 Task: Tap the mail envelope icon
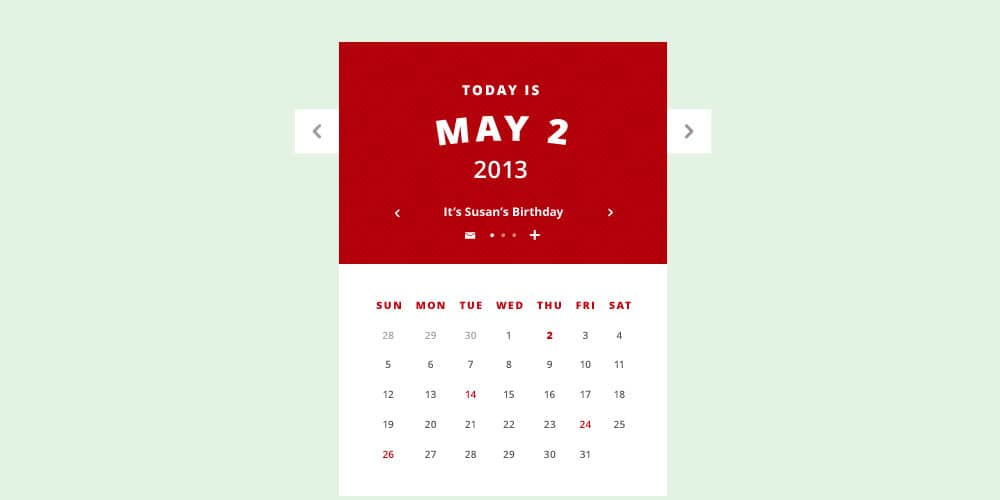tap(470, 235)
